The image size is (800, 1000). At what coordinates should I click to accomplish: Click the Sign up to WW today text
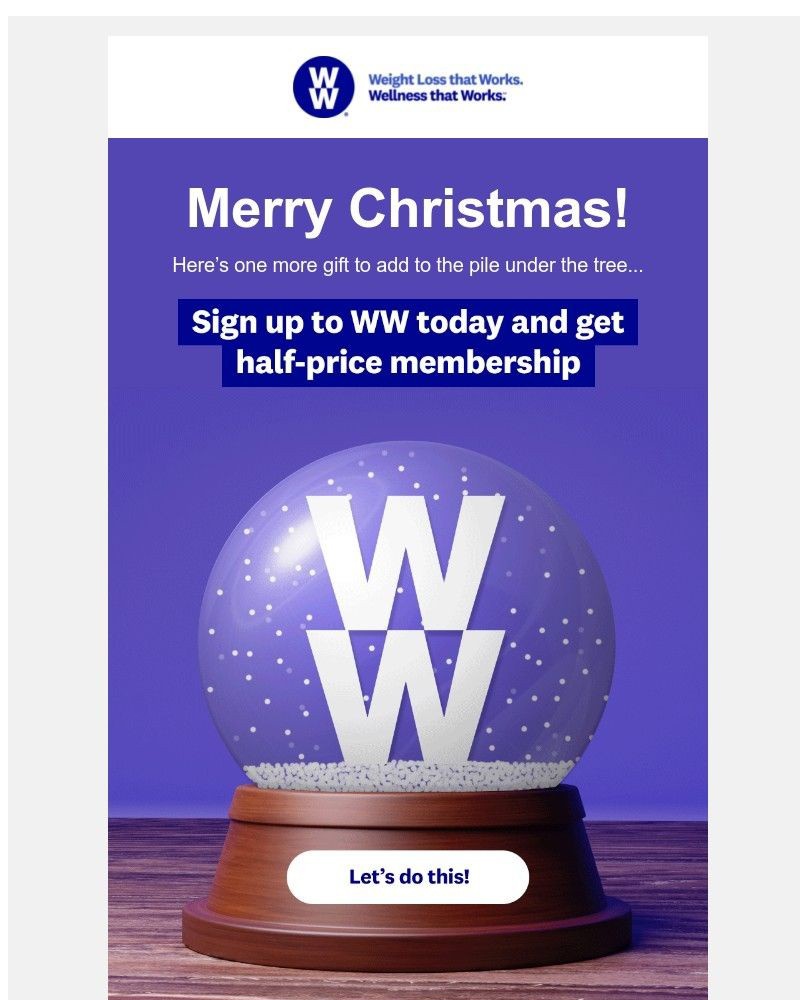click(x=409, y=322)
